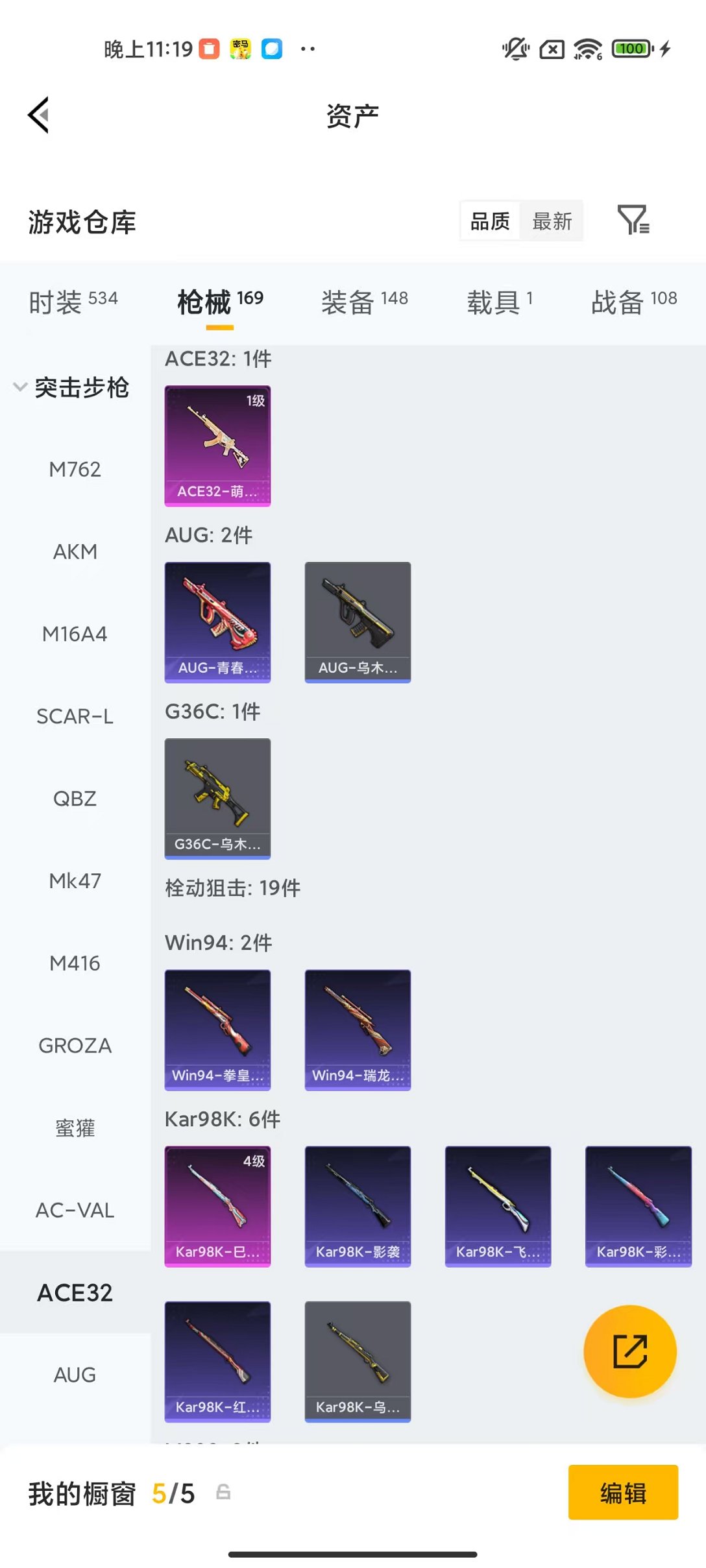Screen dimensions: 706x1568
Task: Go back using the top arrow
Action: (x=39, y=115)
